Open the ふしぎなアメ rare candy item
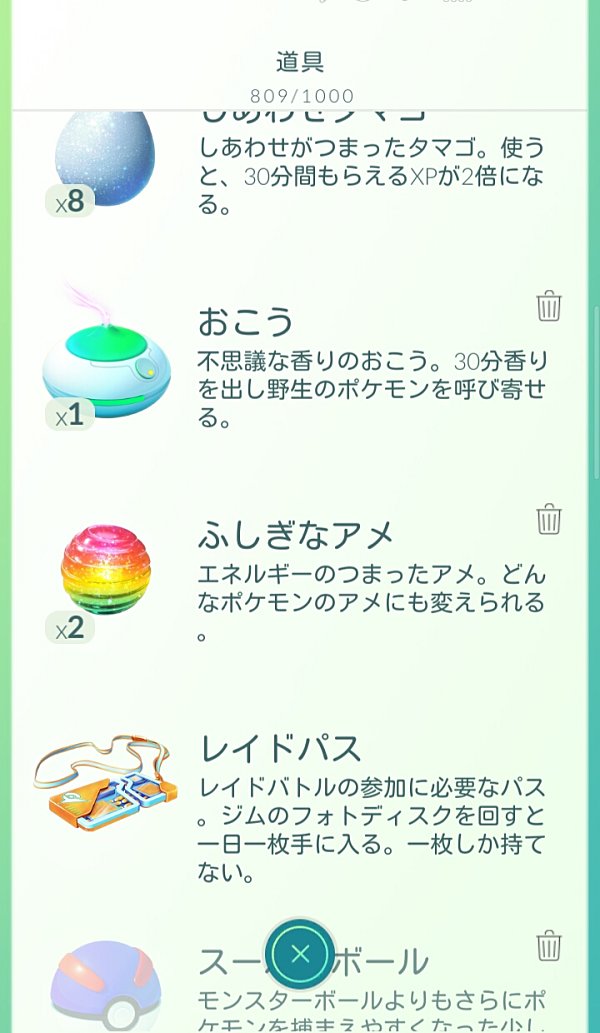 105,571
